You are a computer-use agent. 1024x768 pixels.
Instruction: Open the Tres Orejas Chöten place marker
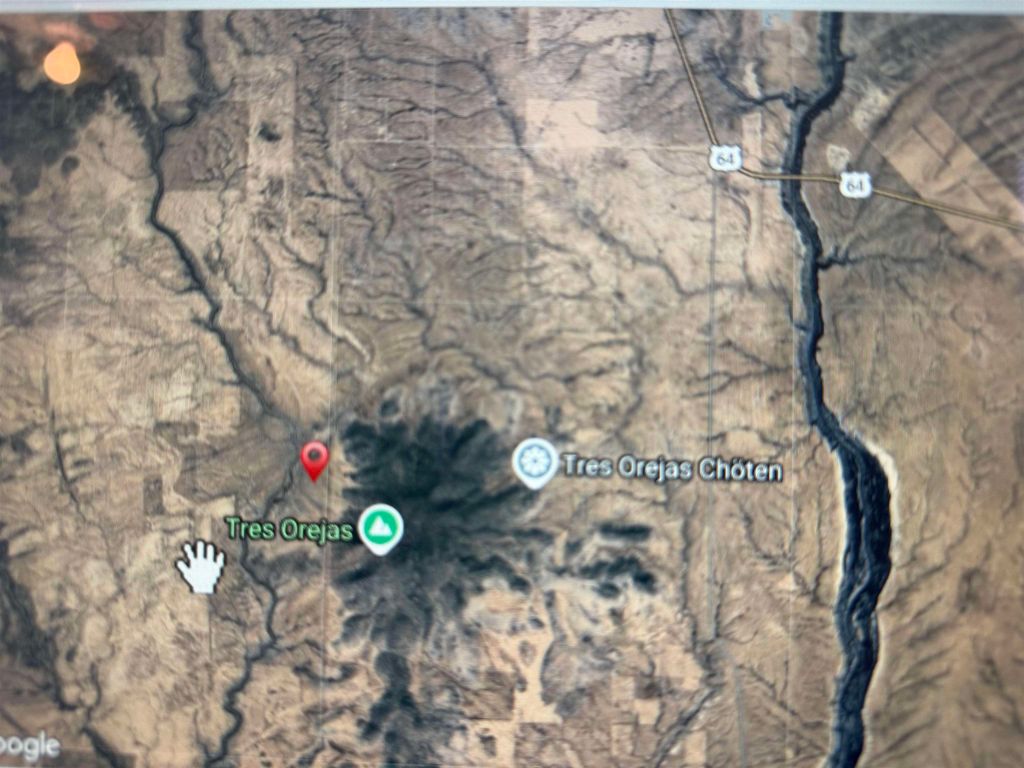click(534, 462)
